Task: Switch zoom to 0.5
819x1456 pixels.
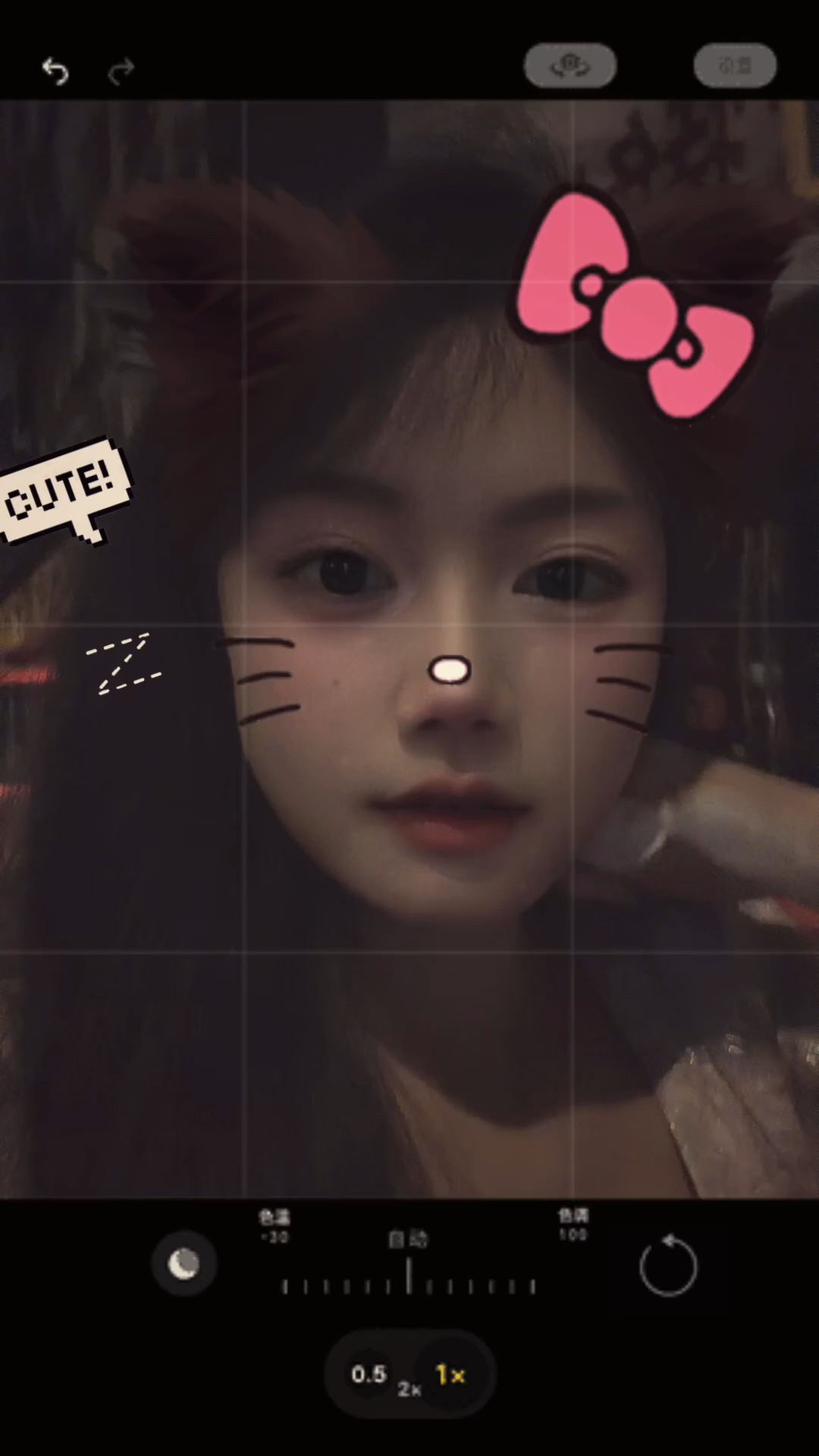Action: (x=369, y=1373)
